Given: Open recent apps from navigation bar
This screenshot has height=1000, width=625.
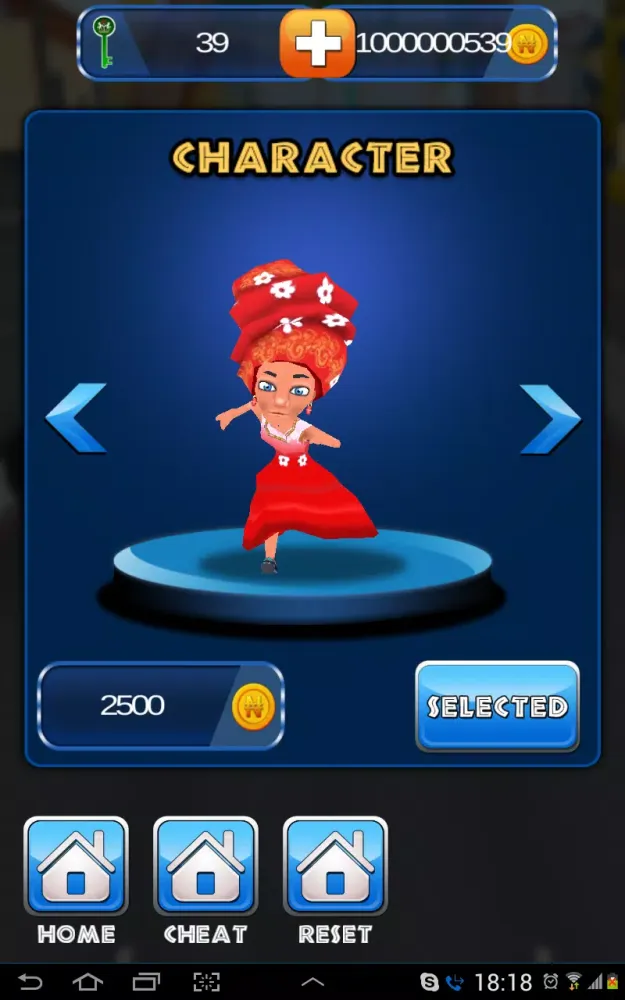Looking at the screenshot, I should (146, 981).
